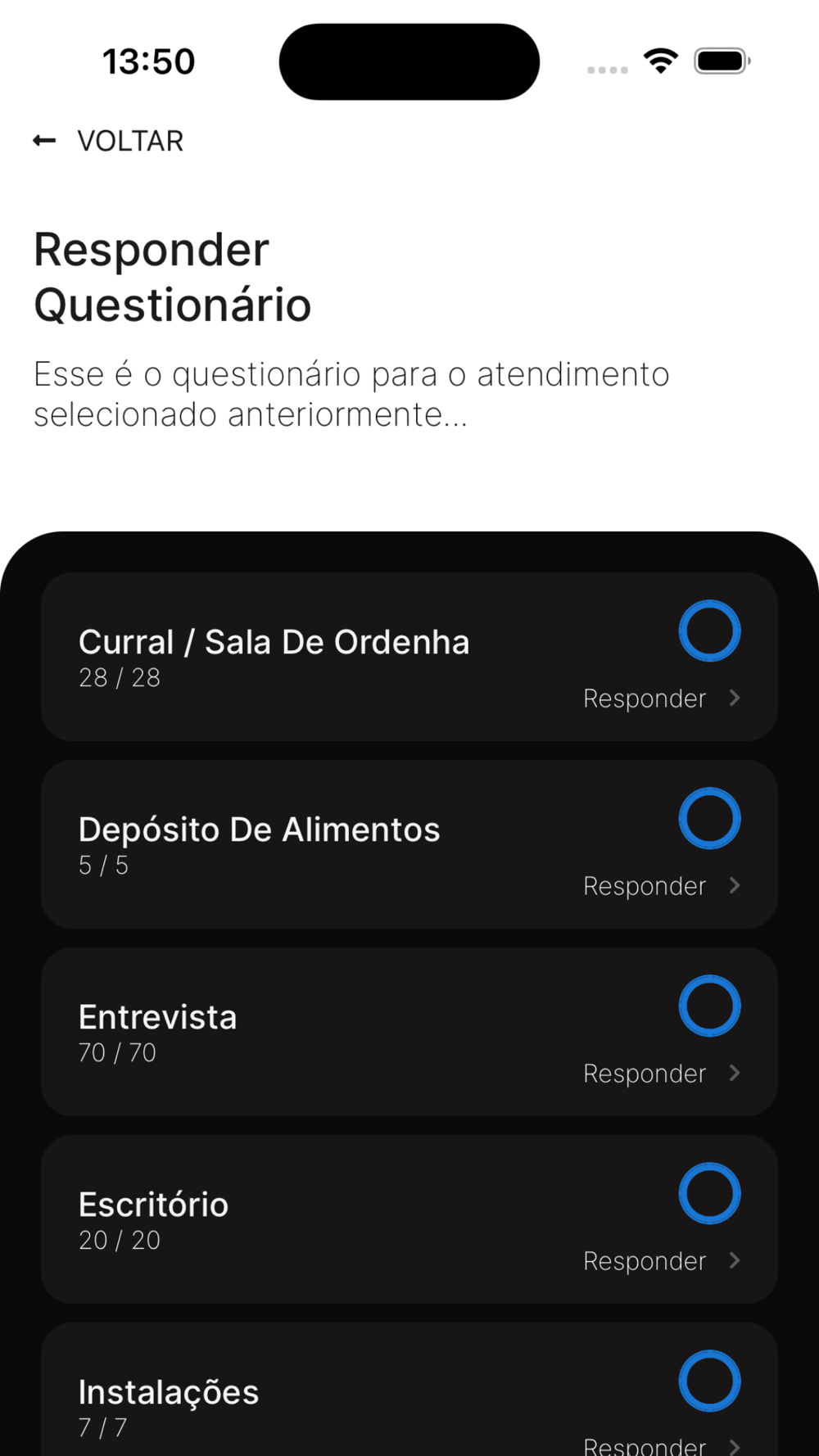819x1456 pixels.
Task: Open the Curral / Sala De Ordenha section
Action: point(409,657)
